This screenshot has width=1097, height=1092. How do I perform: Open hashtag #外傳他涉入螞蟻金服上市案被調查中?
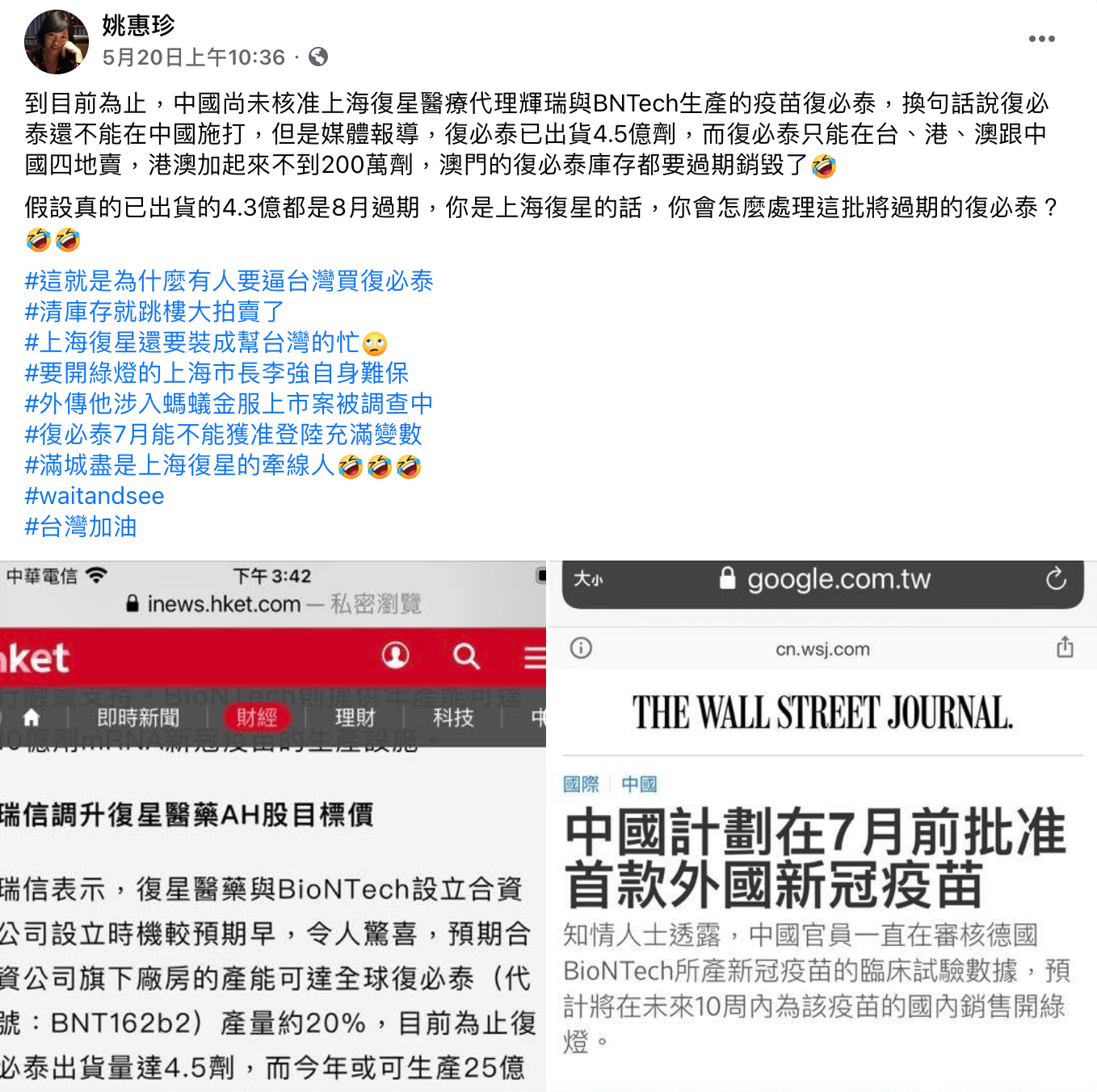pyautogui.click(x=229, y=404)
